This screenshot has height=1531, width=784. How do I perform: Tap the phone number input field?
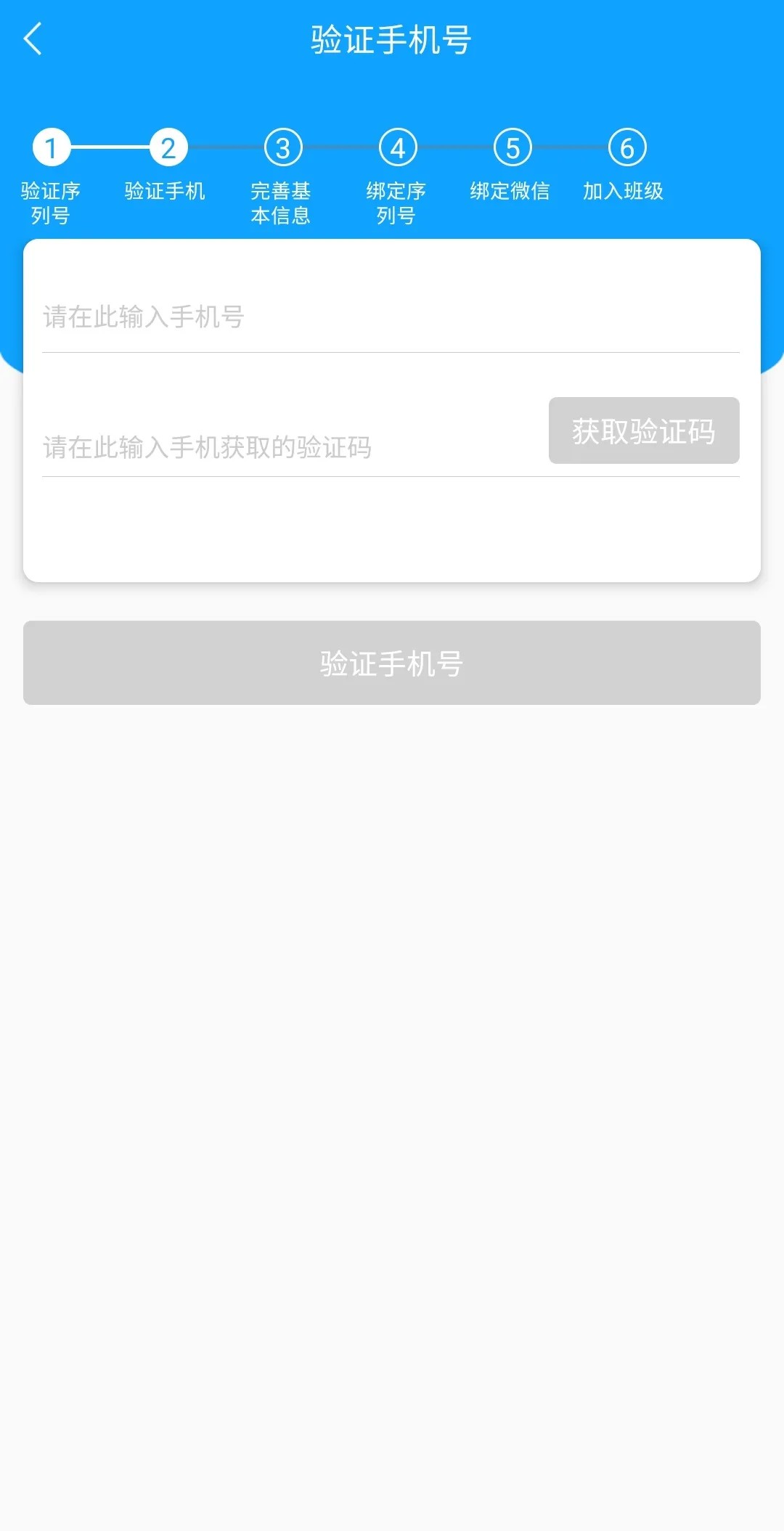[391, 317]
